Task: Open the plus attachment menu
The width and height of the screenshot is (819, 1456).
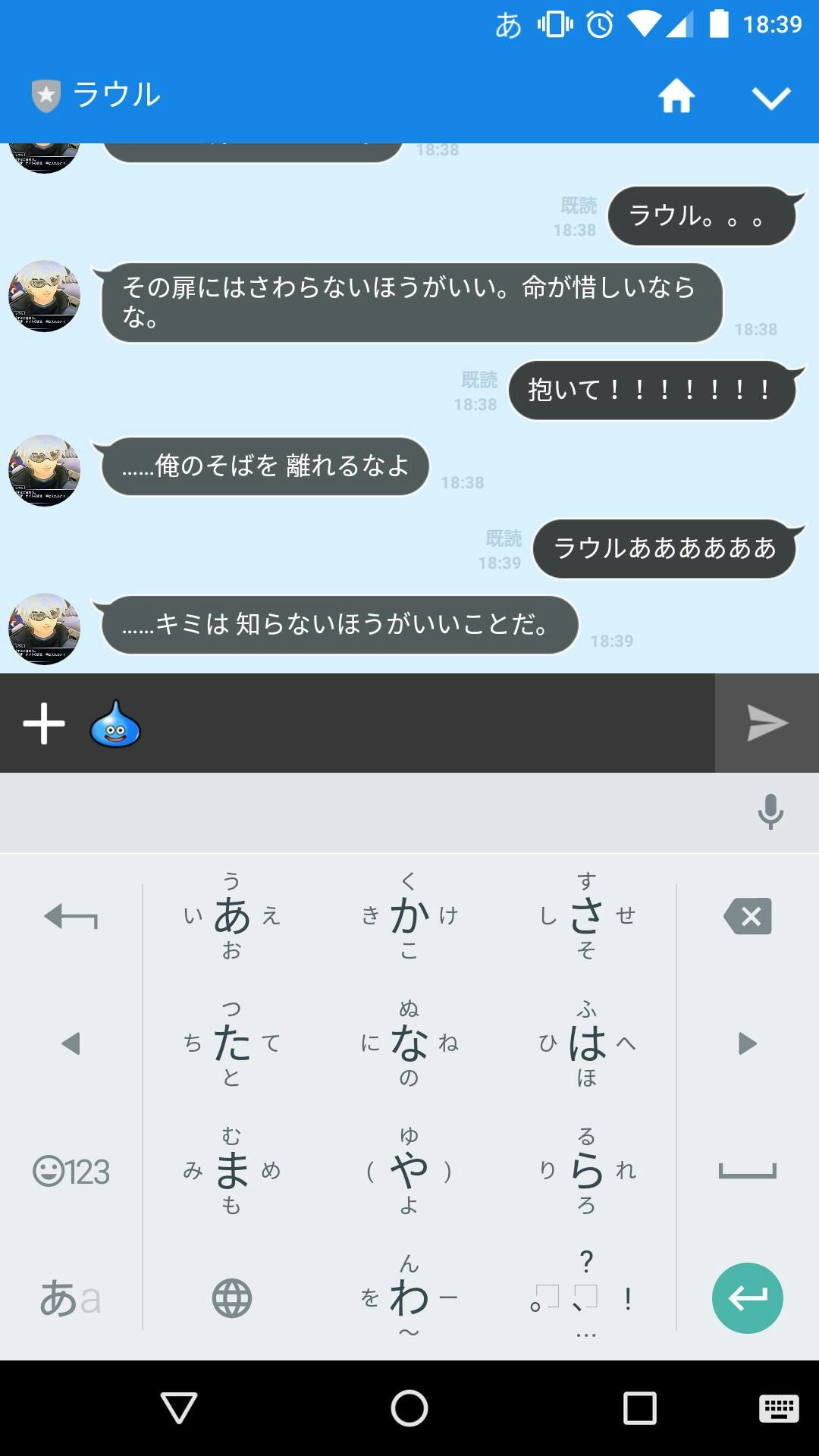Action: (44, 723)
